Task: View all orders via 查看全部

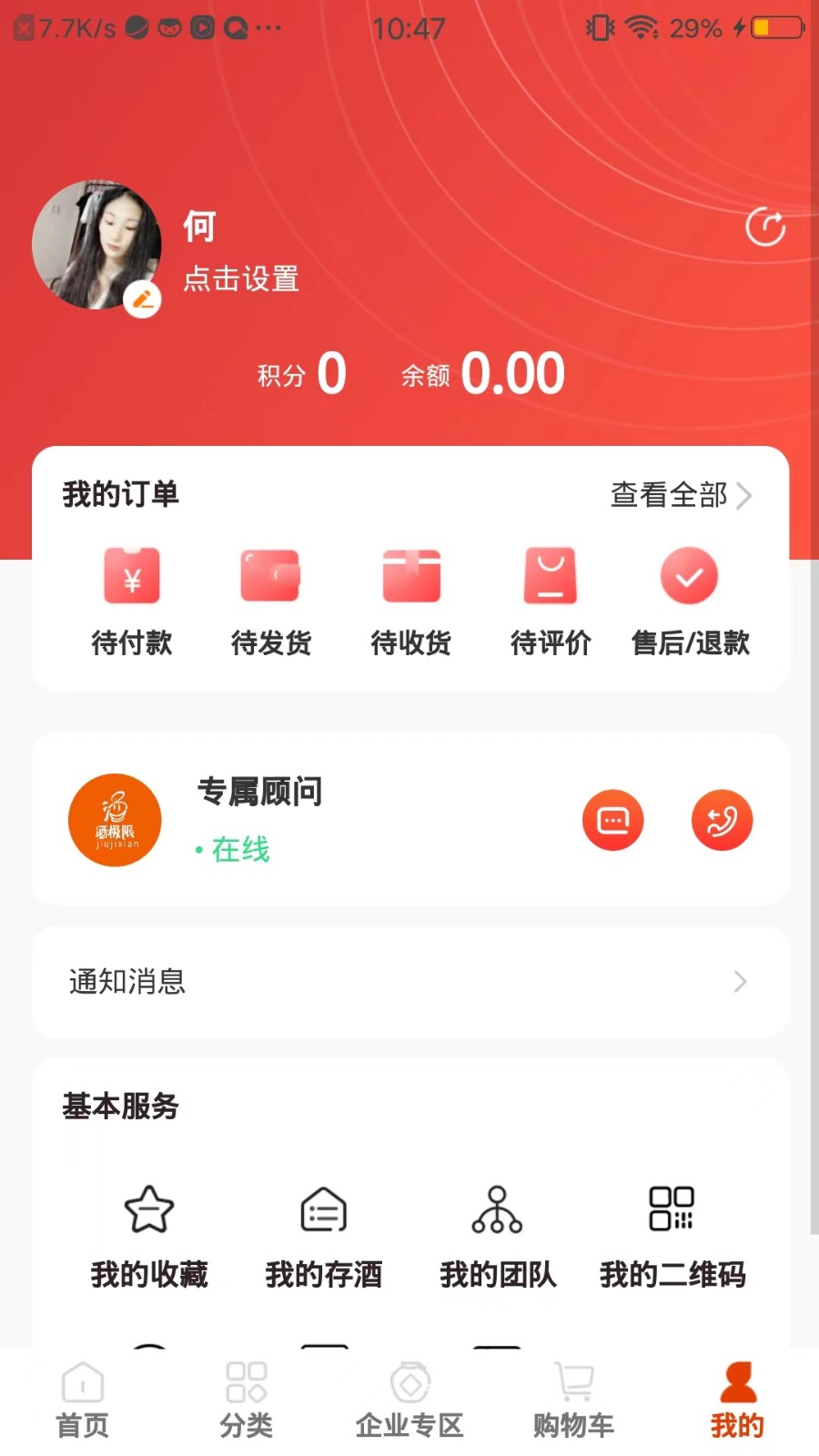Action: click(x=681, y=495)
